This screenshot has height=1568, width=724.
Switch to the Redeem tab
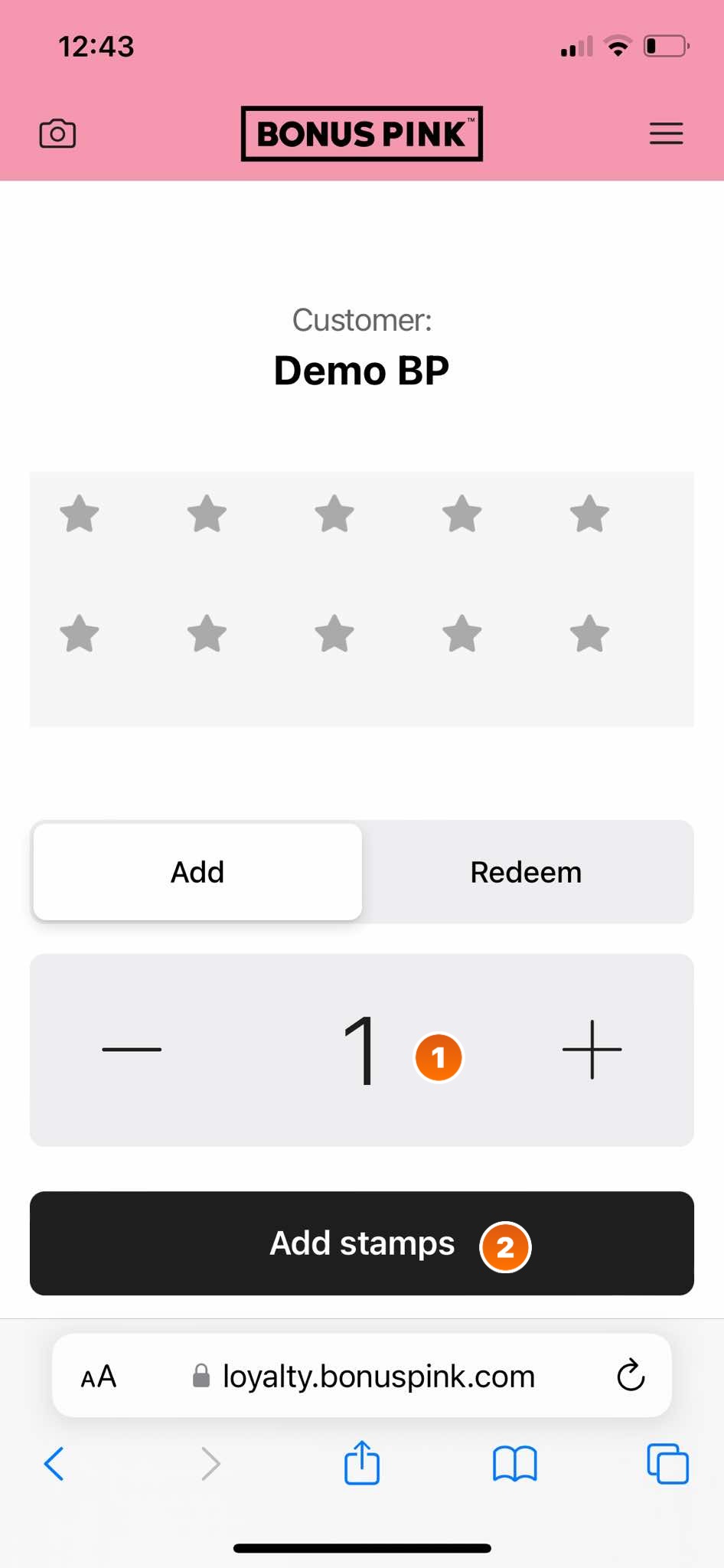[527, 872]
